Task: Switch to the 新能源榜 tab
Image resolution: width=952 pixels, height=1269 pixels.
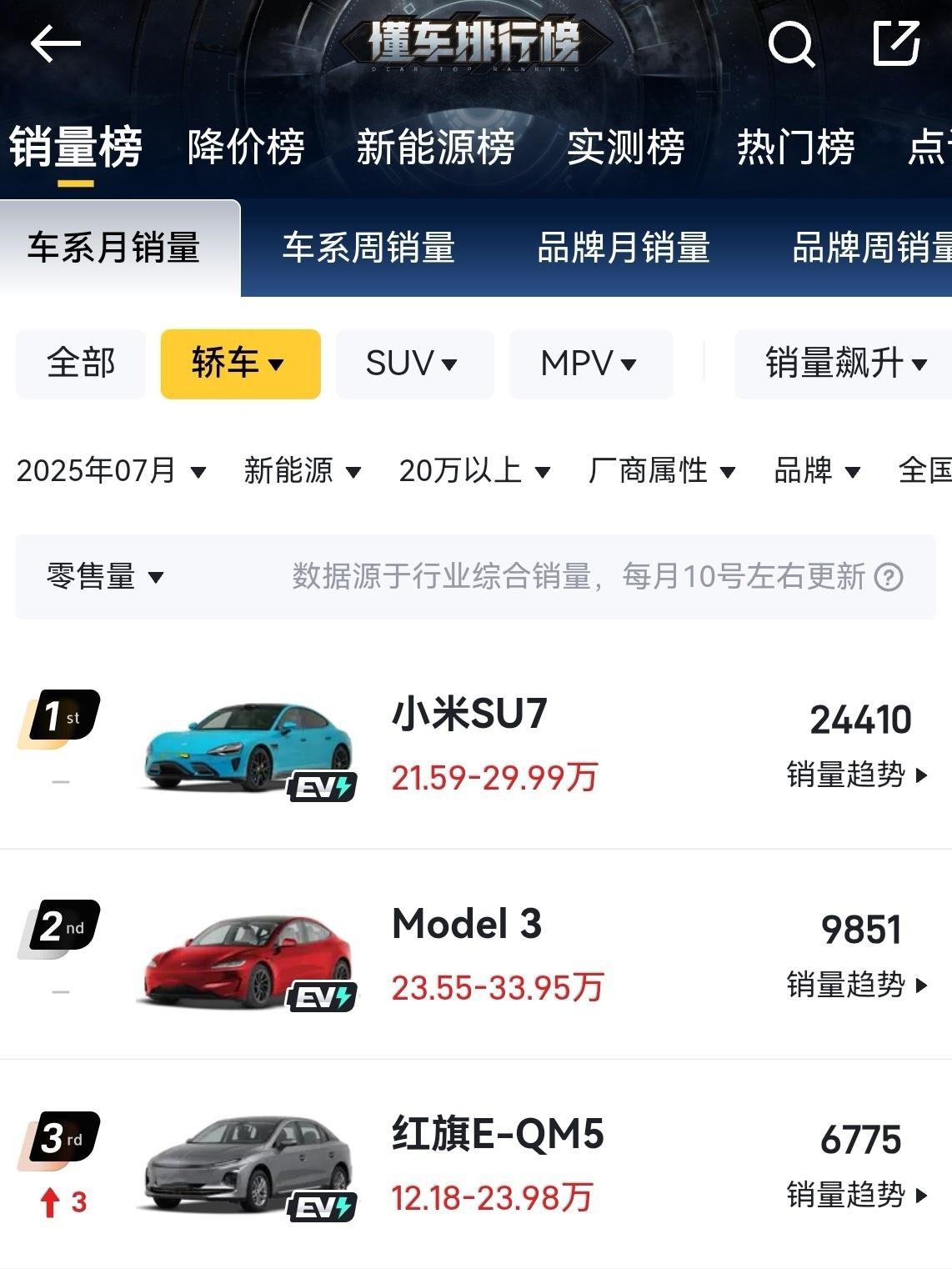Action: pos(435,148)
